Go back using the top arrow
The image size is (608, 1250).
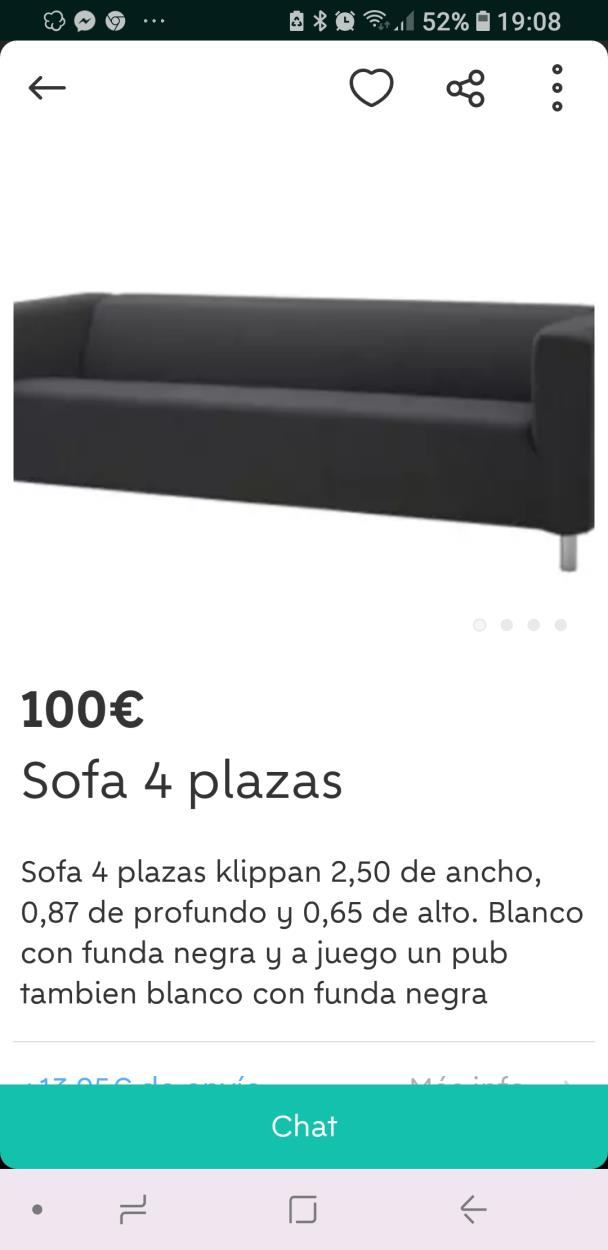pos(47,89)
